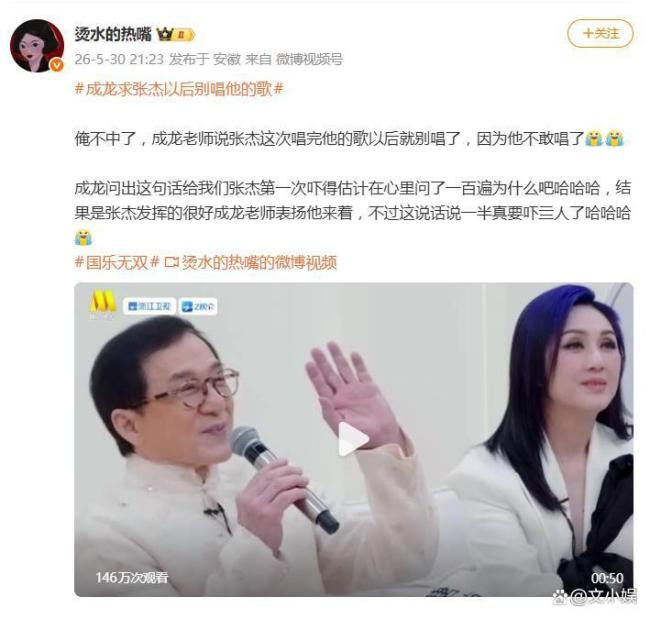The height and width of the screenshot is (619, 650).
Task: Open the 烫水的热嘴 username profile
Action: click(113, 34)
